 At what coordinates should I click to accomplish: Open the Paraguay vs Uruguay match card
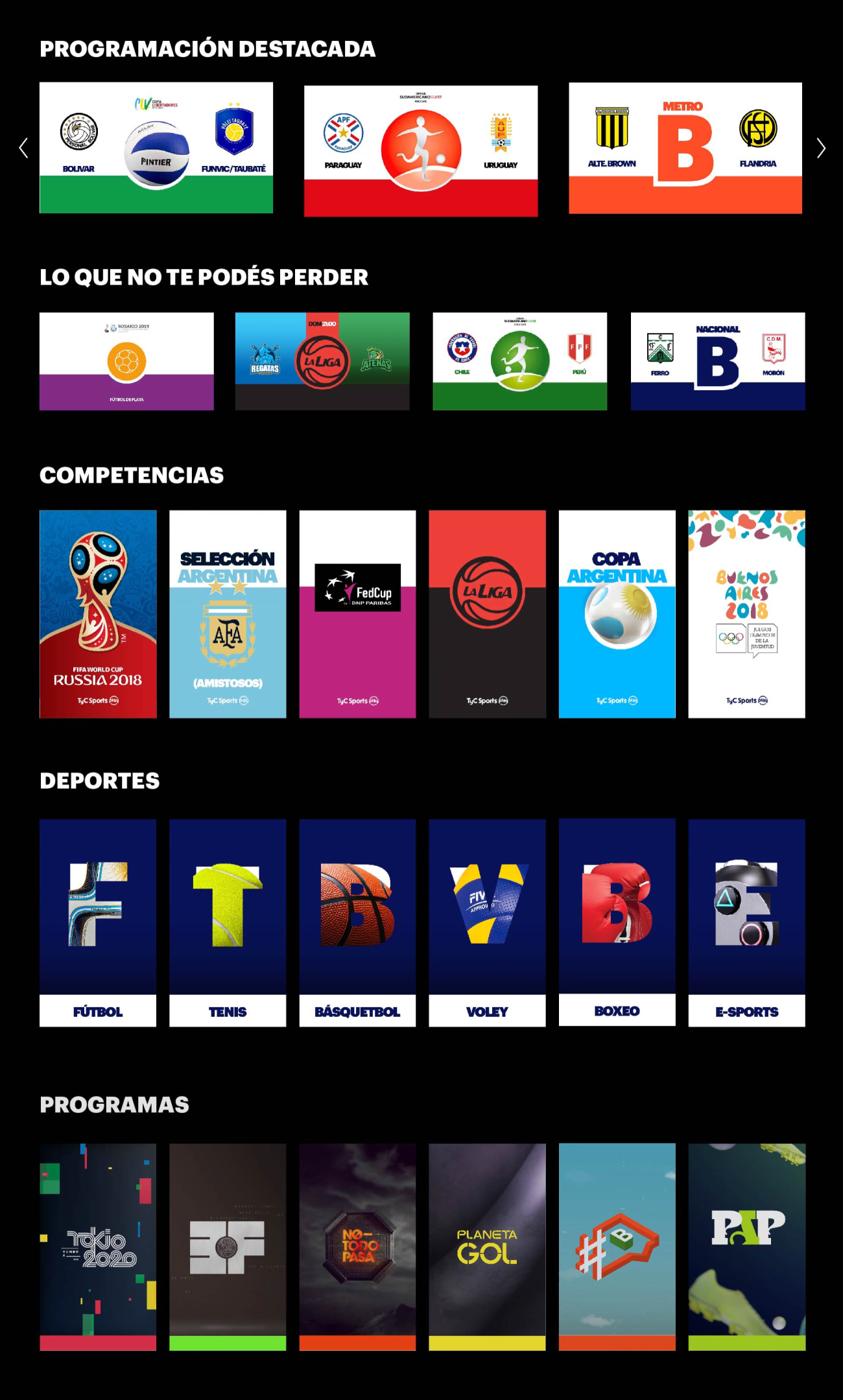[421, 151]
